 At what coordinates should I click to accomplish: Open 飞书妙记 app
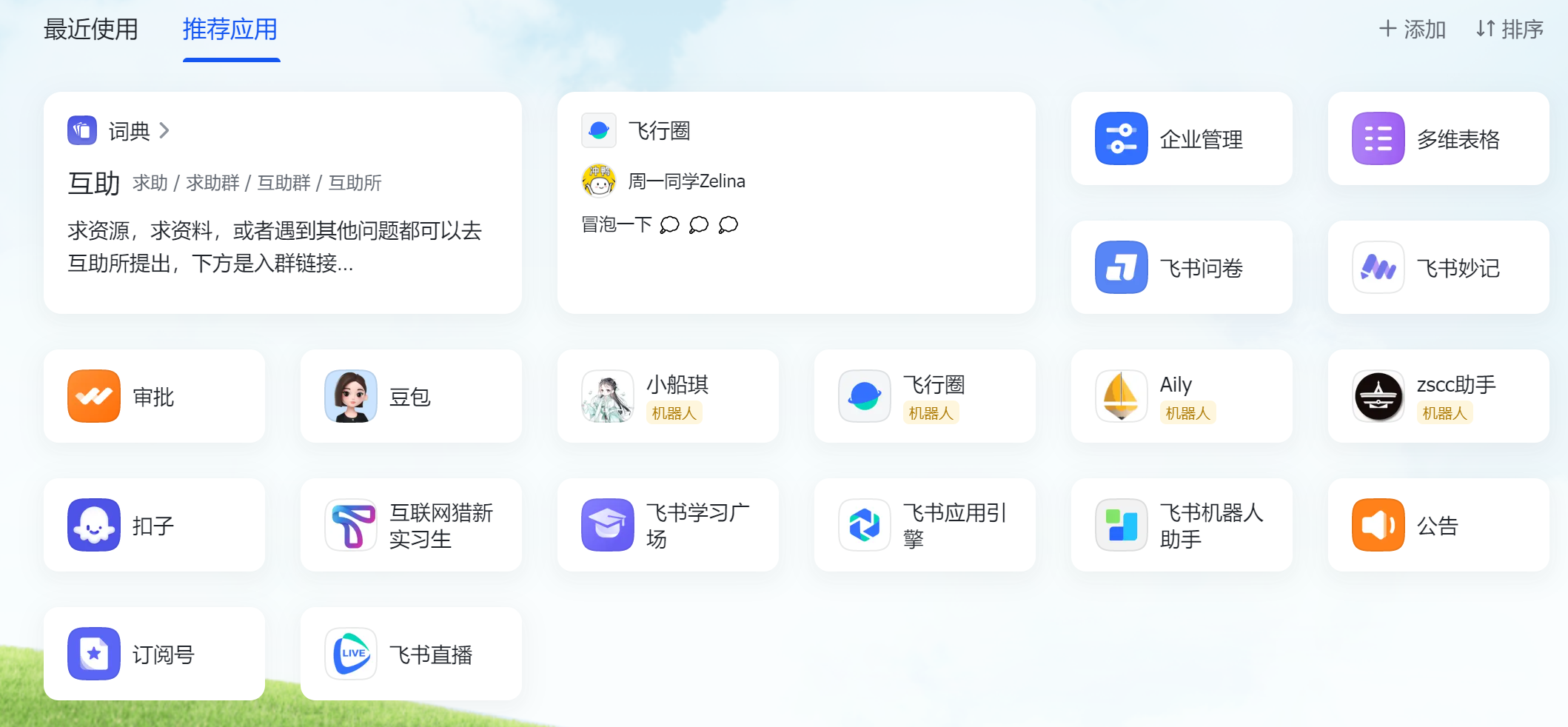coord(1438,268)
